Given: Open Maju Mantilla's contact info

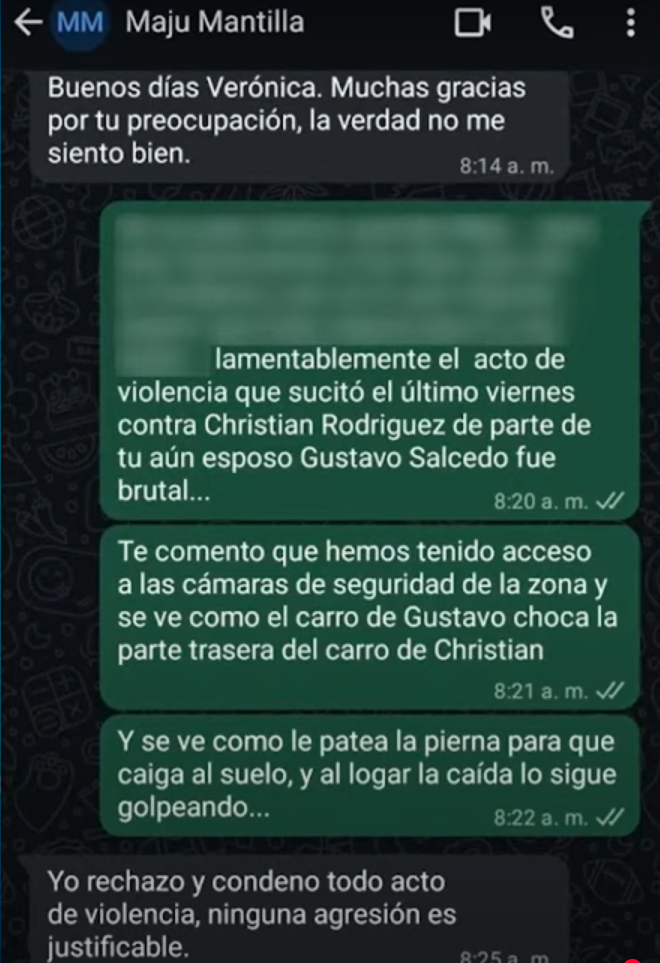Looking at the screenshot, I should pyautogui.click(x=214, y=22).
